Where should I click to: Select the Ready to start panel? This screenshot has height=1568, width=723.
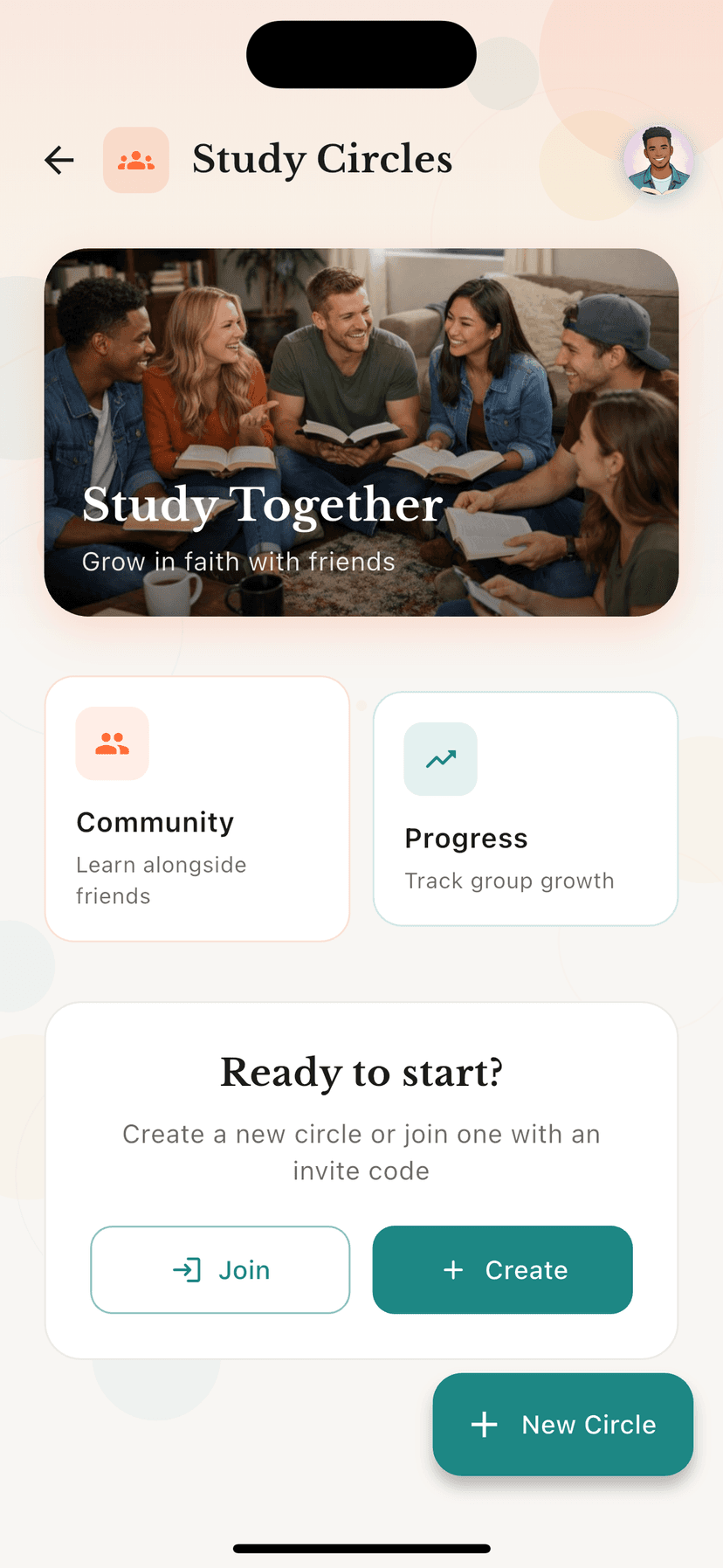click(x=361, y=1179)
